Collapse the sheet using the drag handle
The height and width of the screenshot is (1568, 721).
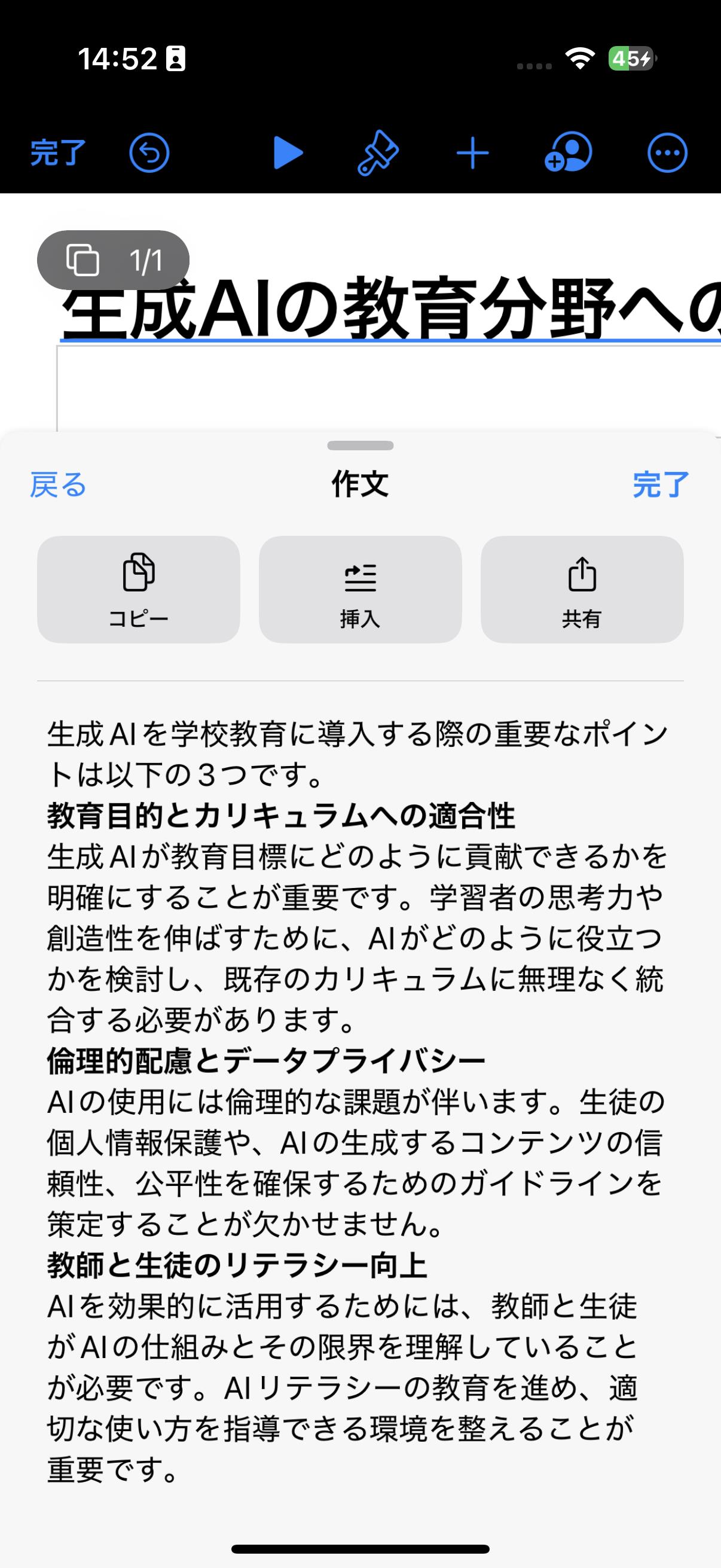coord(360,445)
